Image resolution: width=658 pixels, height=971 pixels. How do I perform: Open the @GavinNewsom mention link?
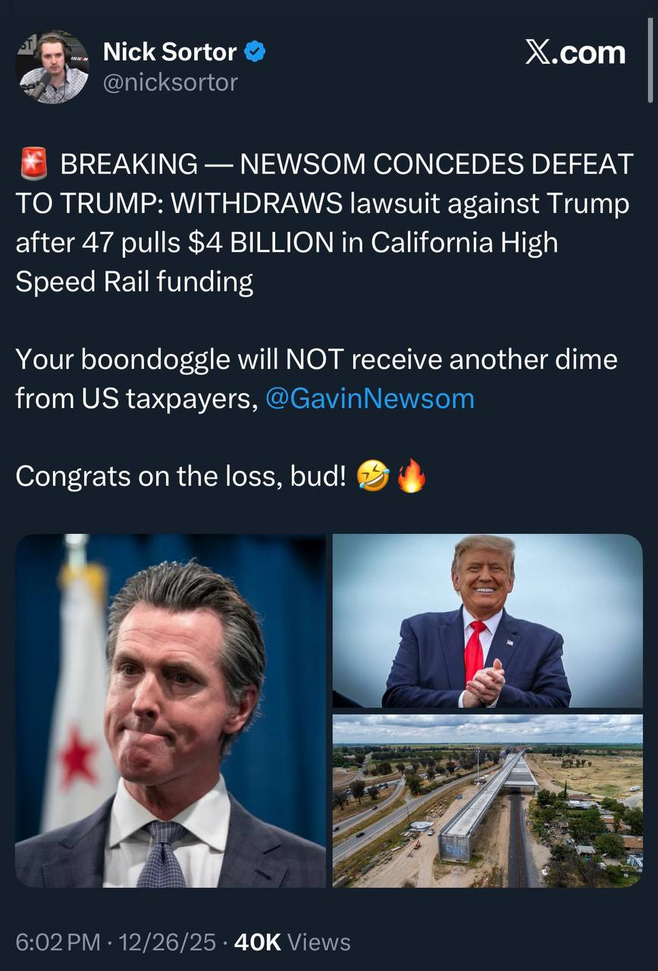[x=370, y=399]
